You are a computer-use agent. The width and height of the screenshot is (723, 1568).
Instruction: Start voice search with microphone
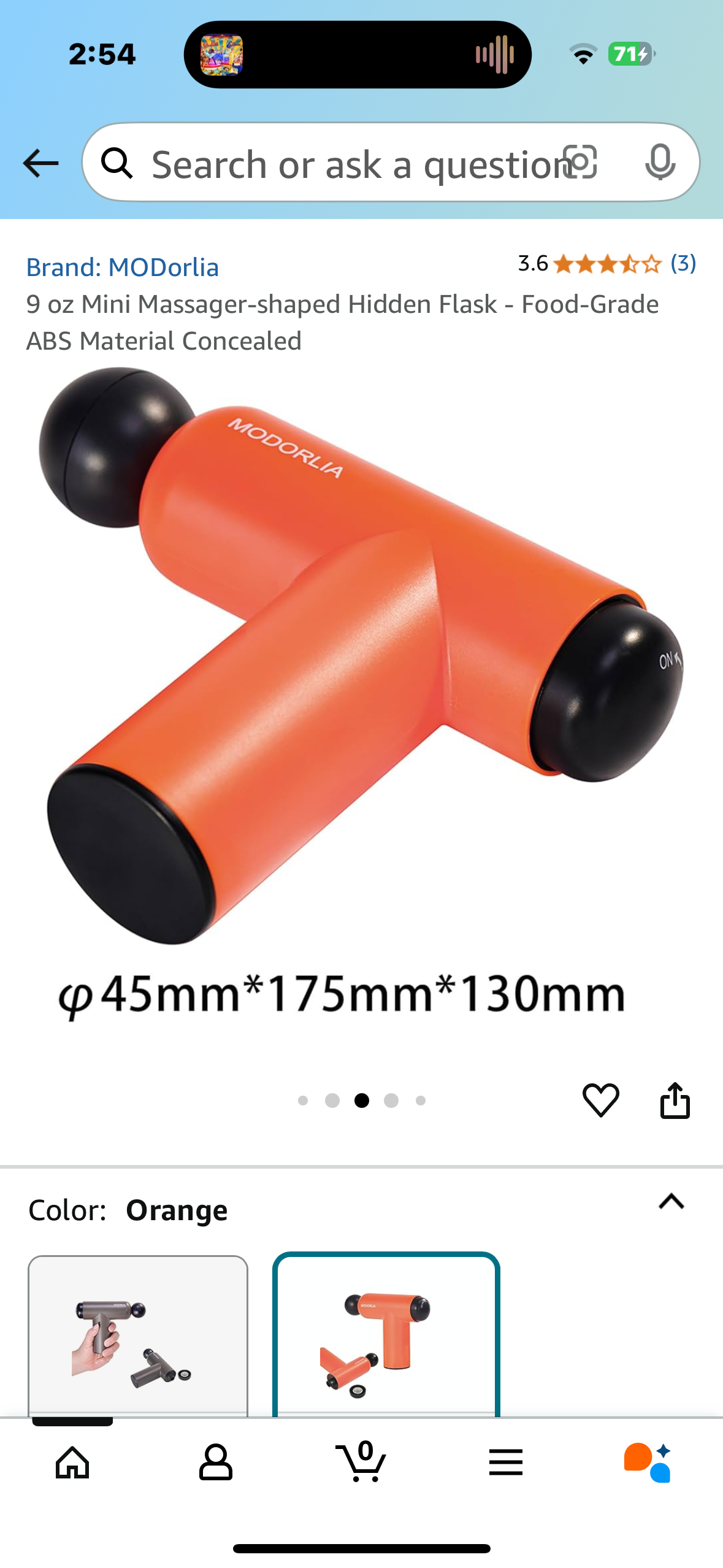click(x=660, y=163)
